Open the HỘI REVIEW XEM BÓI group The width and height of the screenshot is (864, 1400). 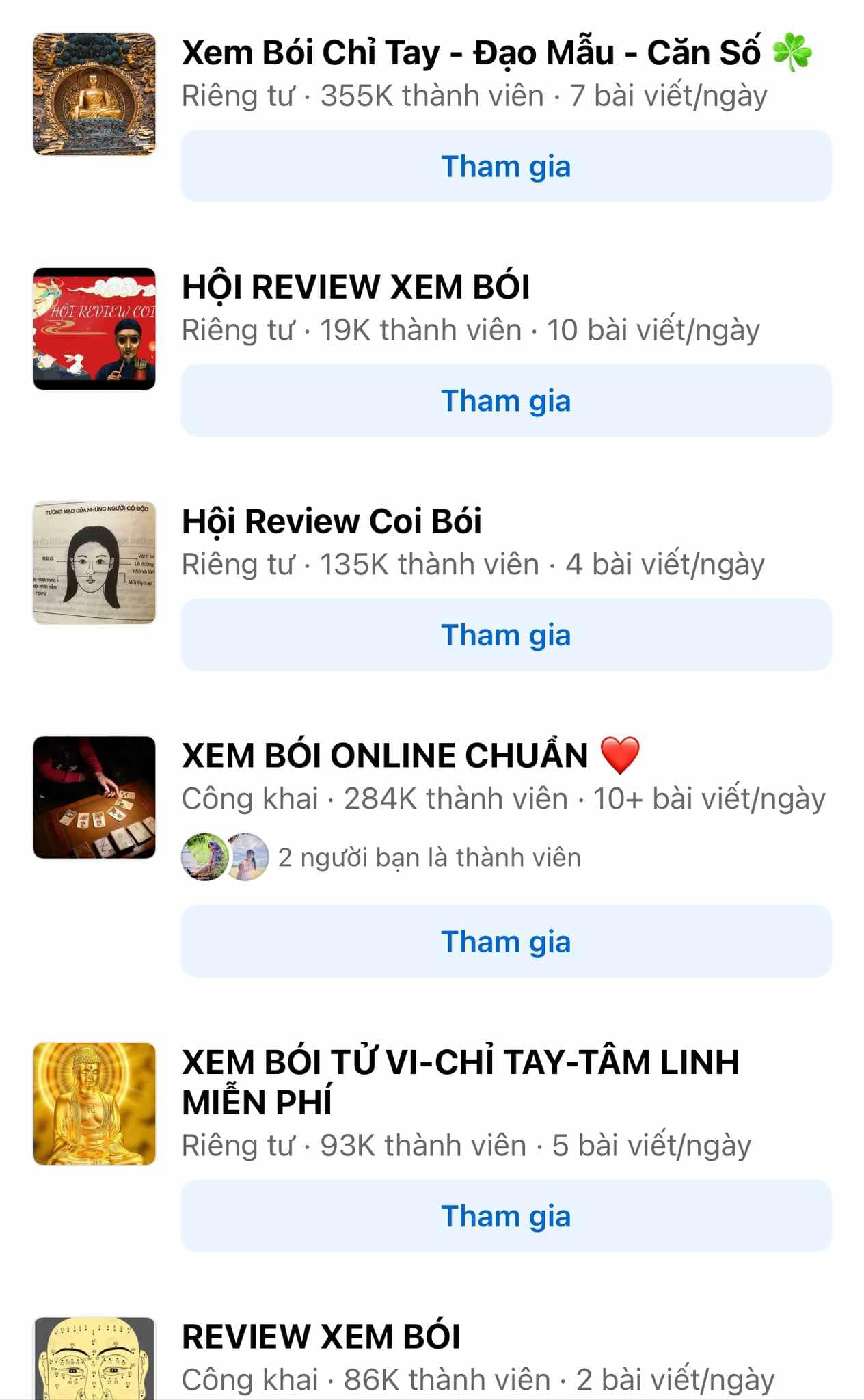coord(355,287)
